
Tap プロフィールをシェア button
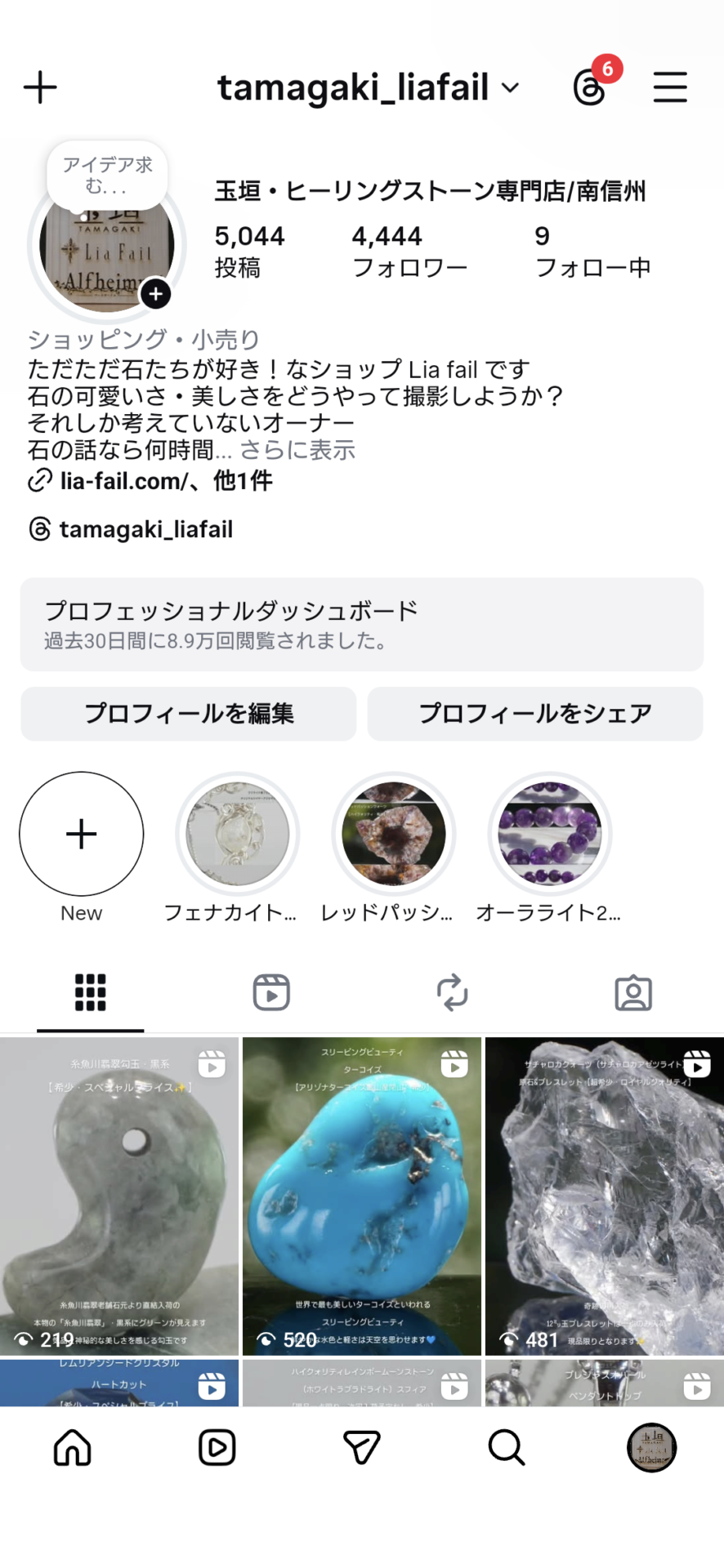pos(535,714)
